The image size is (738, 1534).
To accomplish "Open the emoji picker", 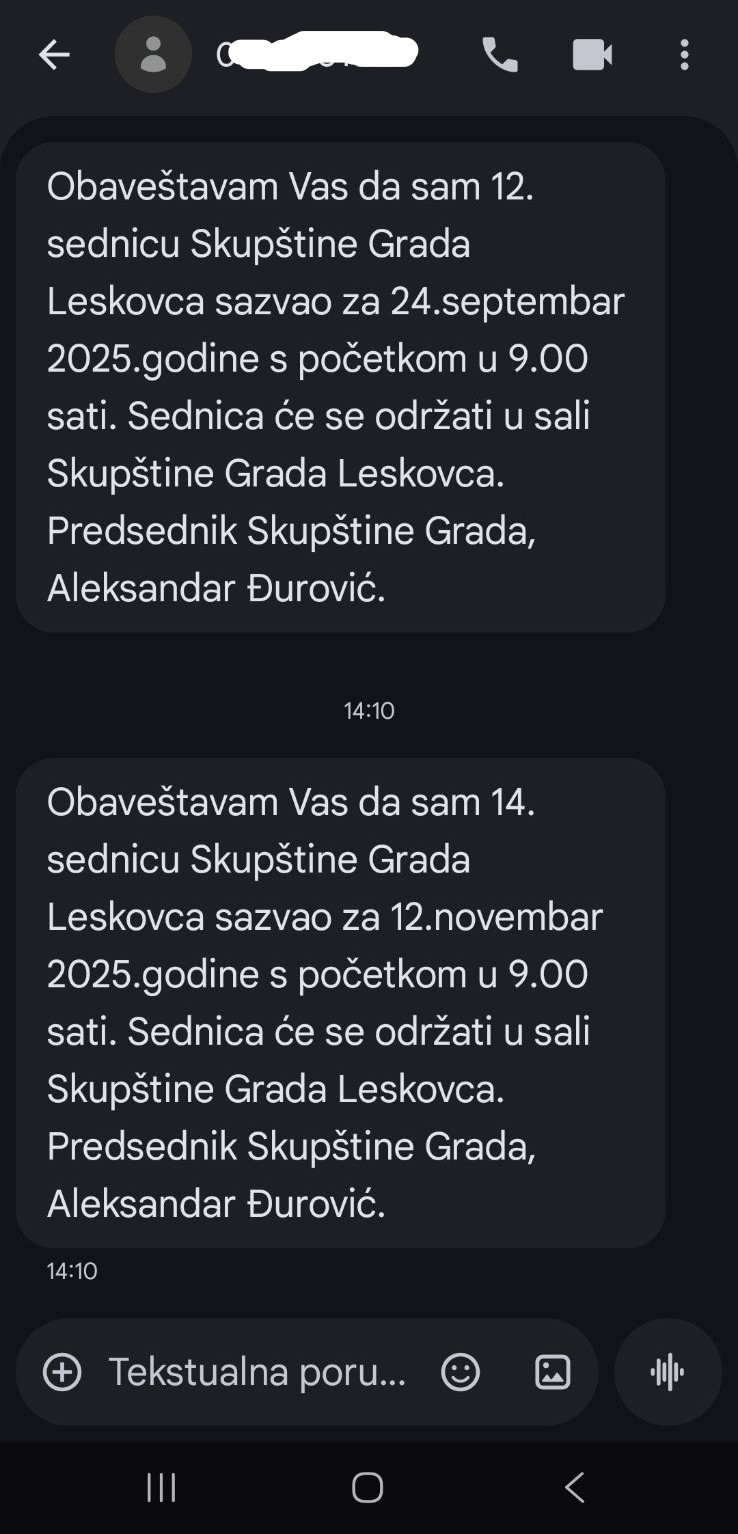I will click(460, 1372).
